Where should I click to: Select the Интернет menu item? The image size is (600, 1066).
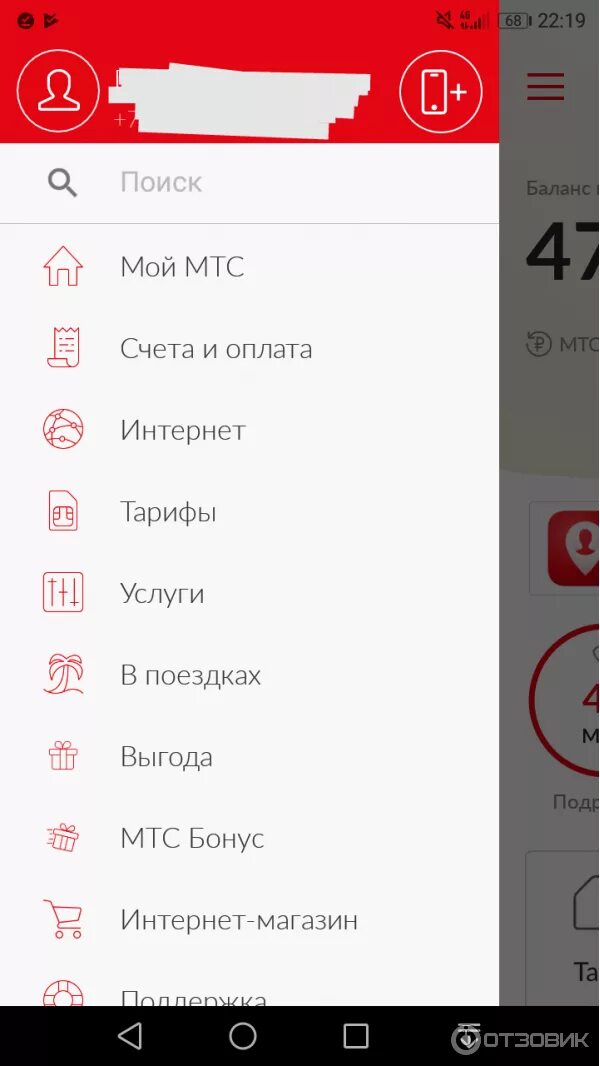(183, 430)
